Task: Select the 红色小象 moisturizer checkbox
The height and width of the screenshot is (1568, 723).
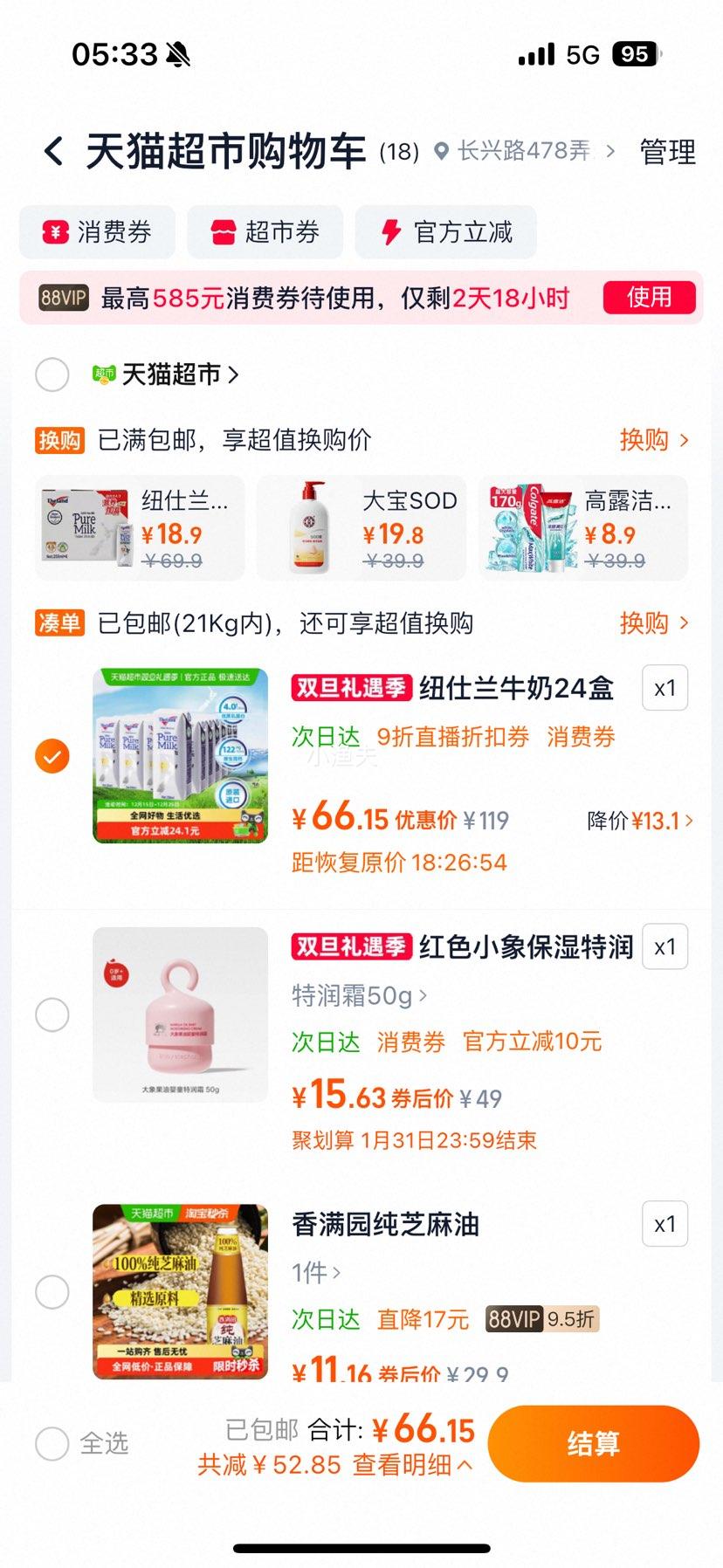Action: 52,1014
